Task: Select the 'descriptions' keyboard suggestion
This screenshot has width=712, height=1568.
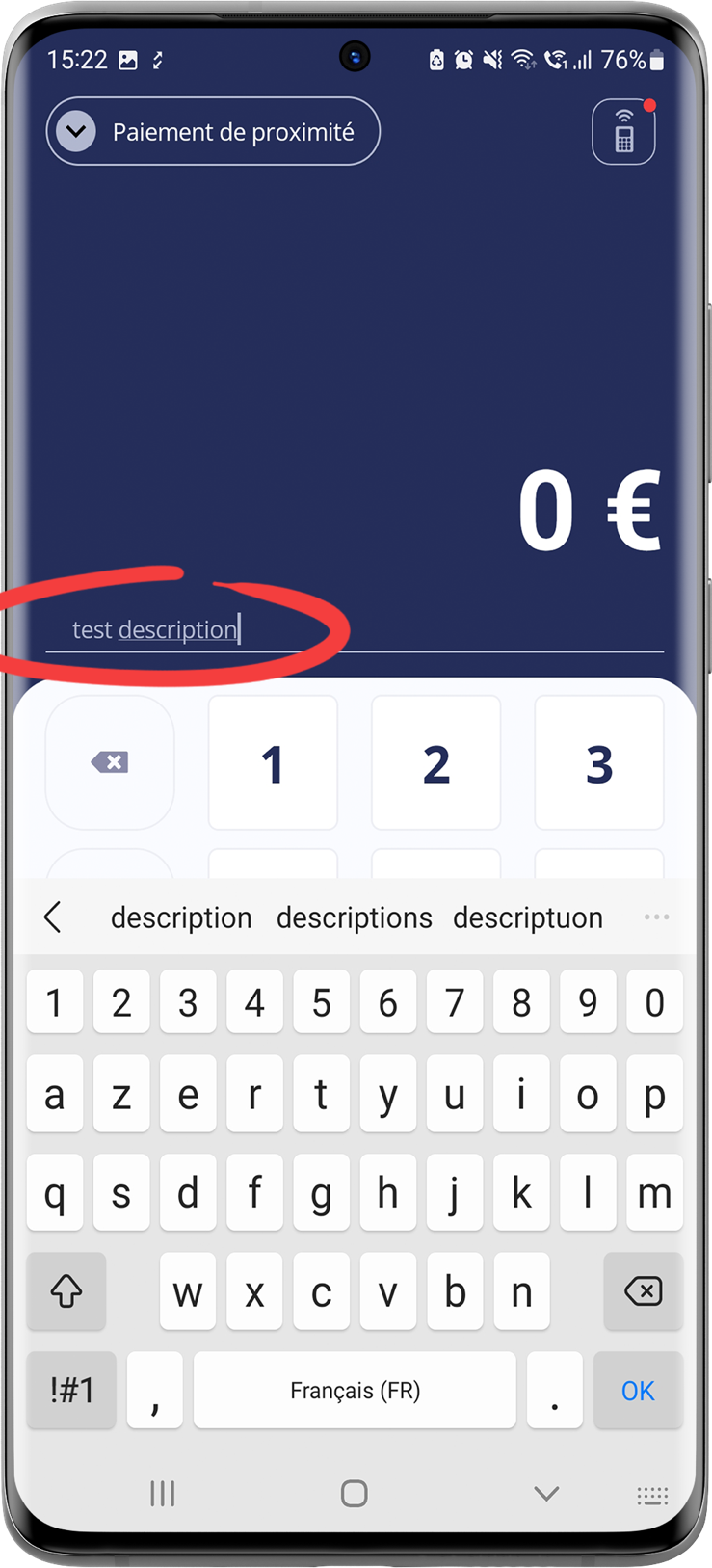Action: pos(354,917)
